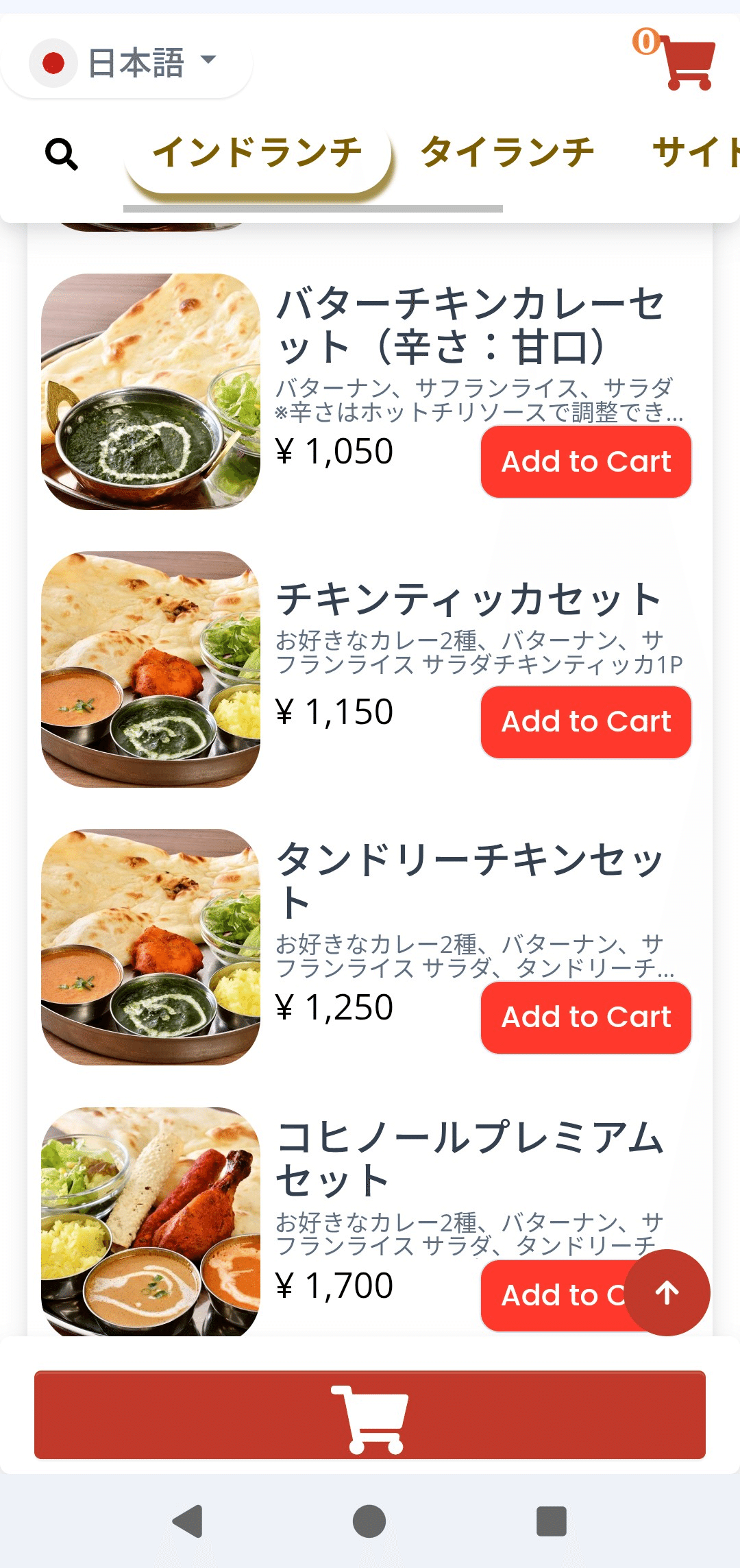Add チキンティッカセット to cart

pyautogui.click(x=586, y=721)
